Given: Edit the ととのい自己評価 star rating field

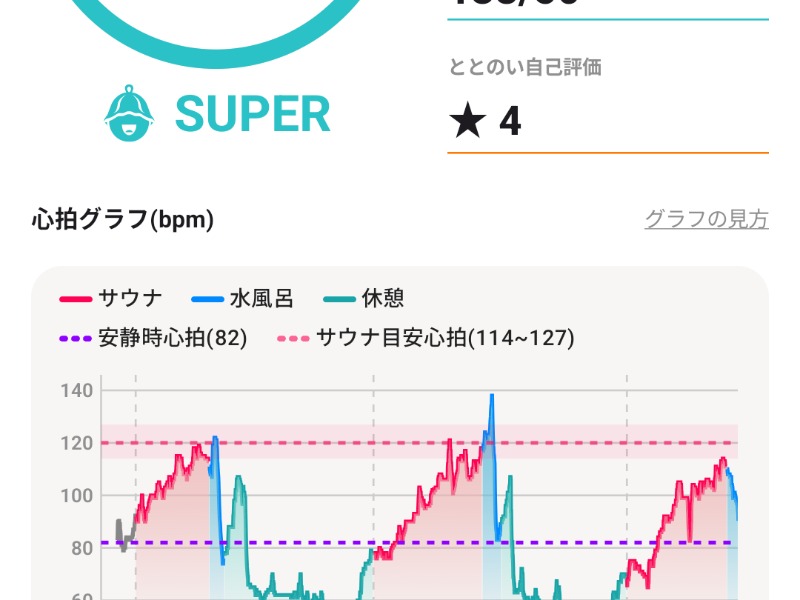Looking at the screenshot, I should pos(607,123).
